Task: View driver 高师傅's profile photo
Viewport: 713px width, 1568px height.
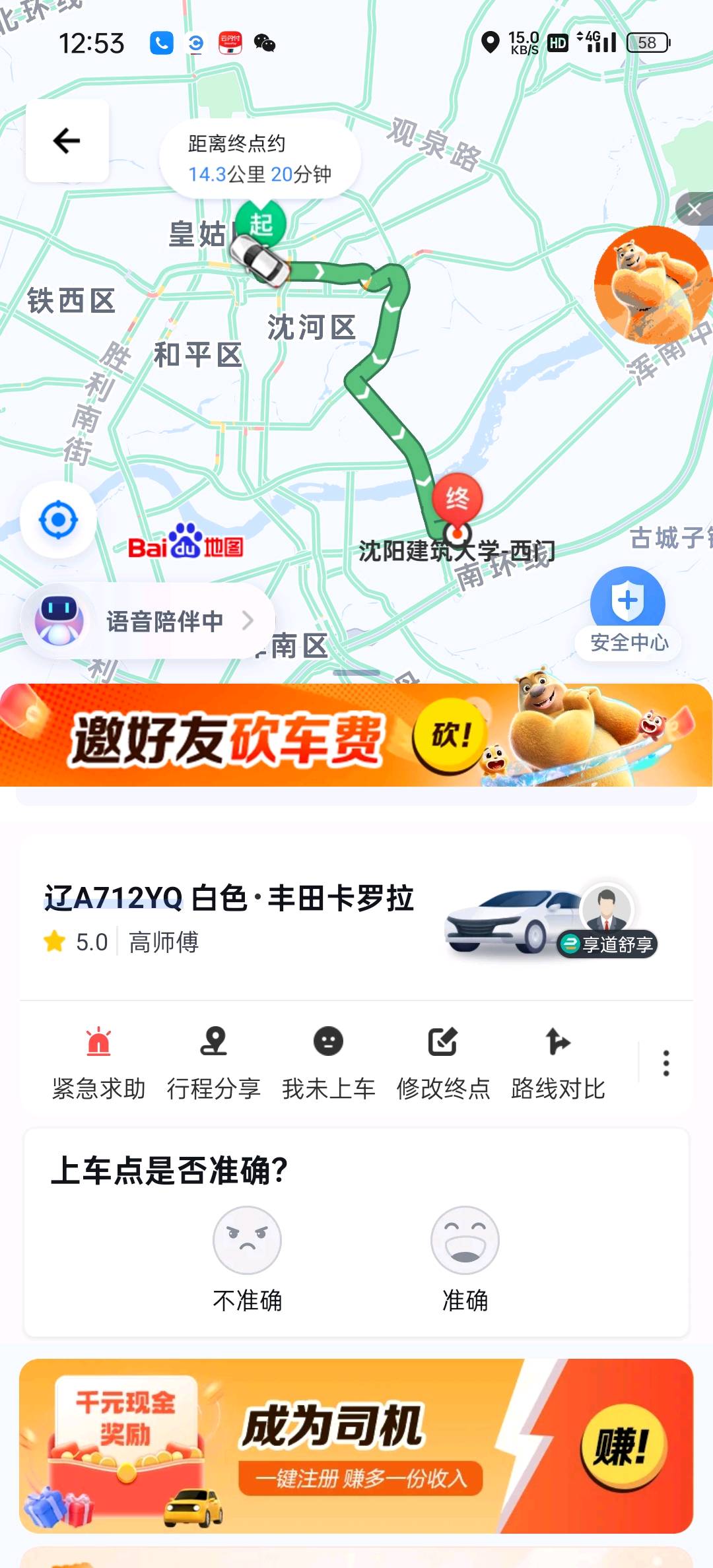Action: (606, 909)
